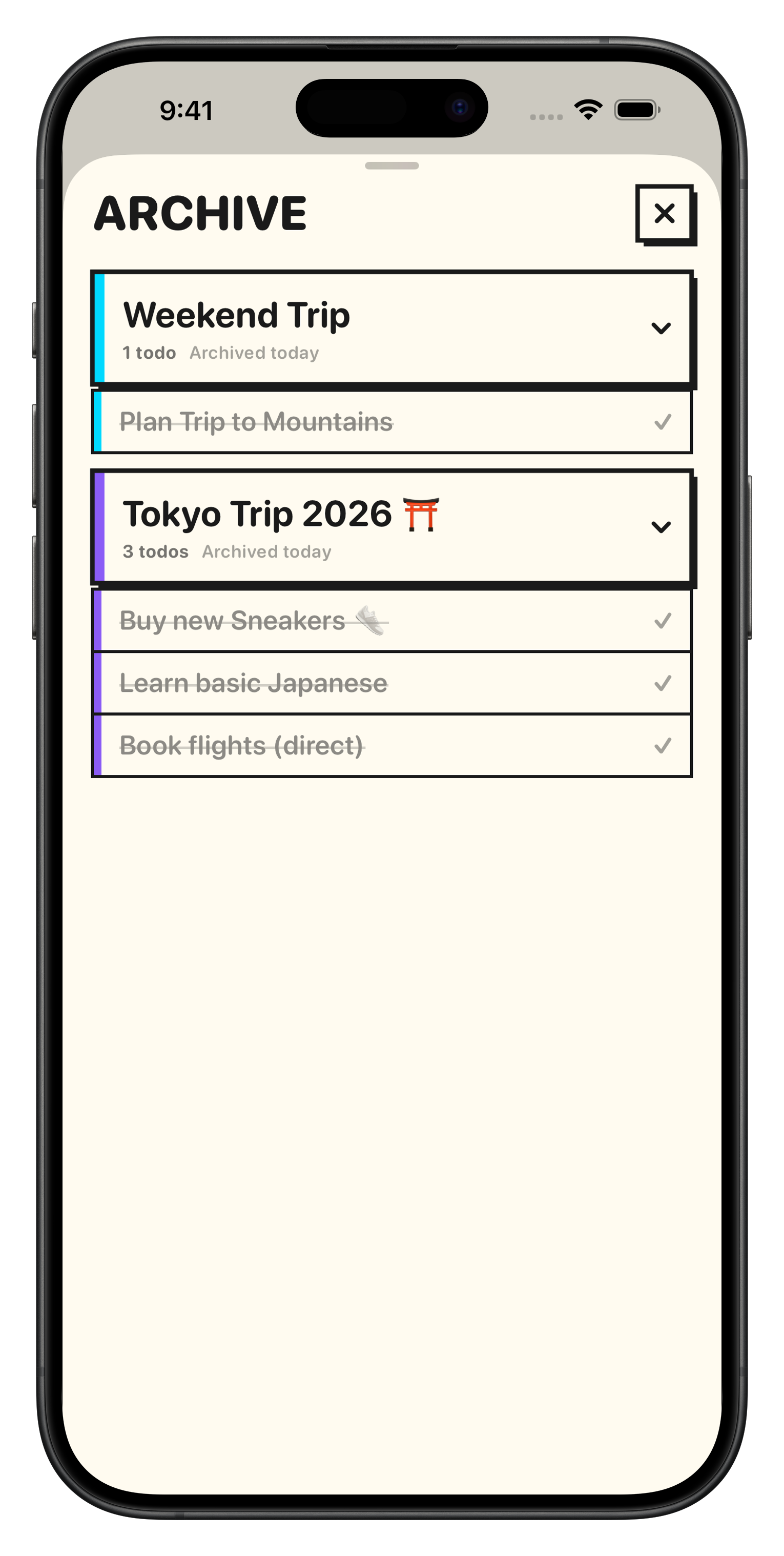Choose the Book flights (direct) todo
The height and width of the screenshot is (1556, 784).
[x=241, y=745]
